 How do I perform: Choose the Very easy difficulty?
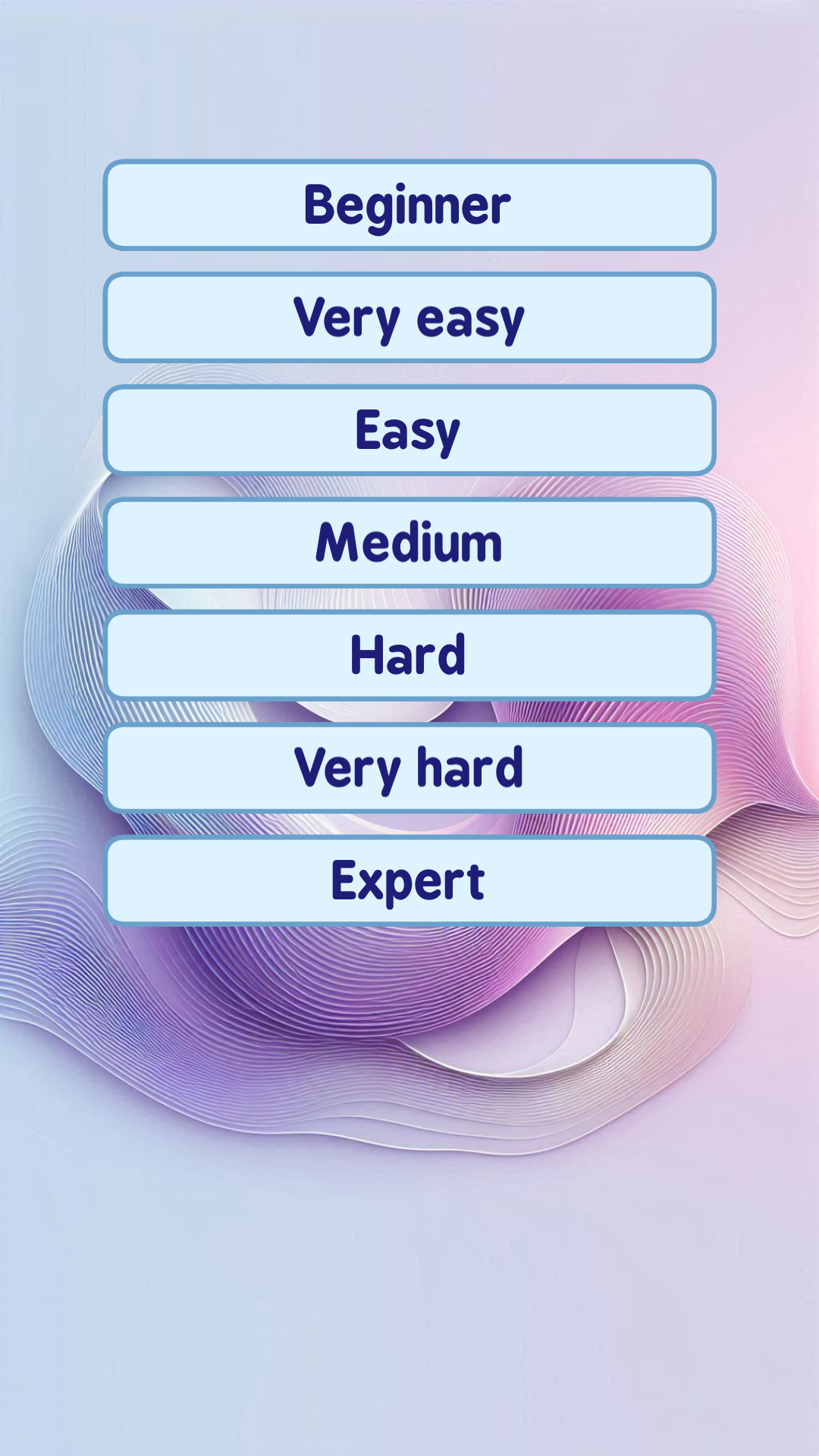[x=409, y=318]
